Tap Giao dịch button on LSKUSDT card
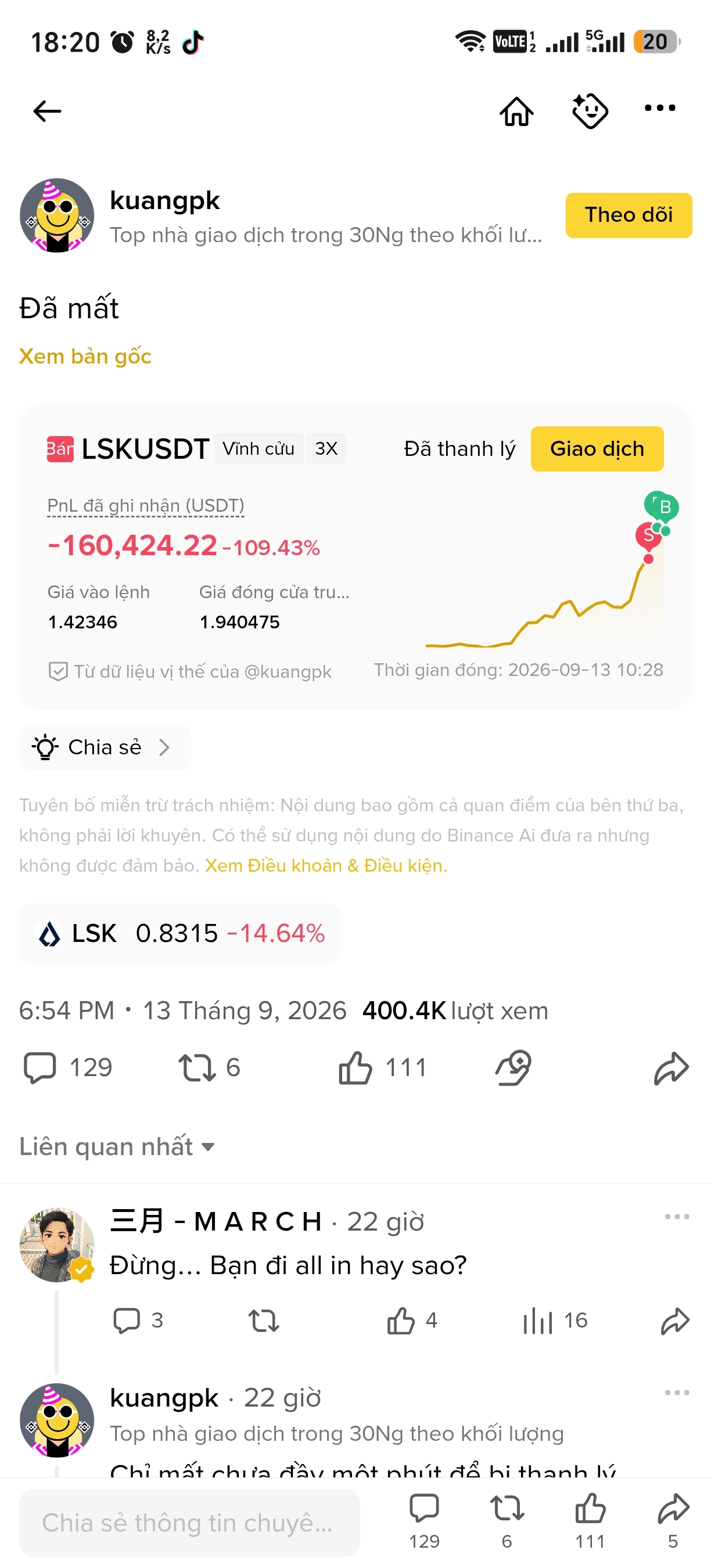 pos(597,448)
